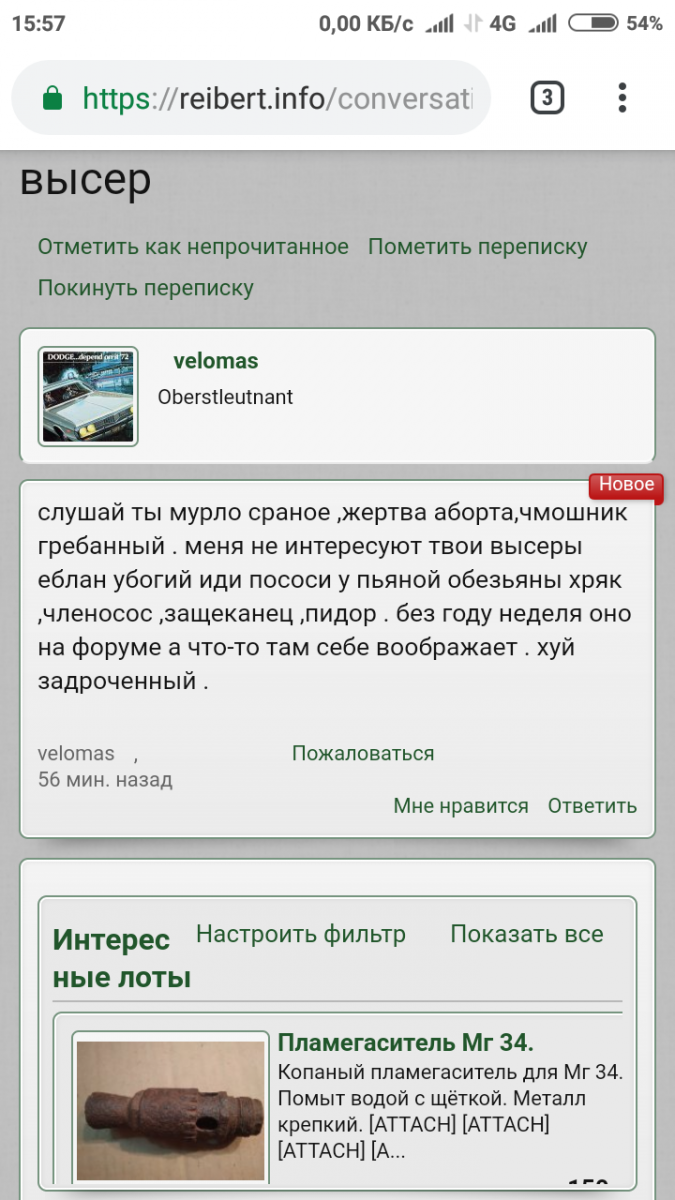Select Показать все lots
675x1200 pixels.
tap(527, 934)
